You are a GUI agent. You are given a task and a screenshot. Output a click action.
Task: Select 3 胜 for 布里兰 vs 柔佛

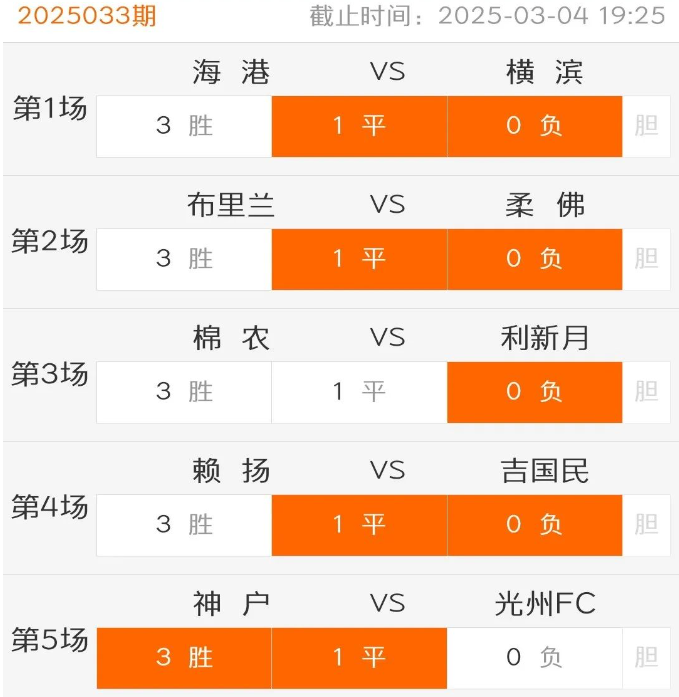[x=184, y=259]
